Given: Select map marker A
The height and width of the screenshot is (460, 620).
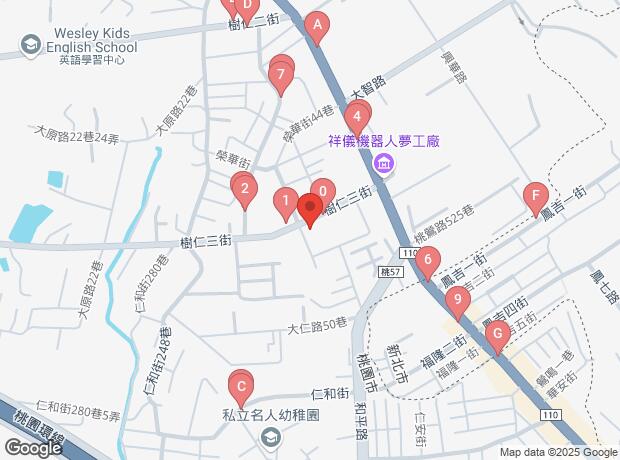Looking at the screenshot, I should 318,26.
